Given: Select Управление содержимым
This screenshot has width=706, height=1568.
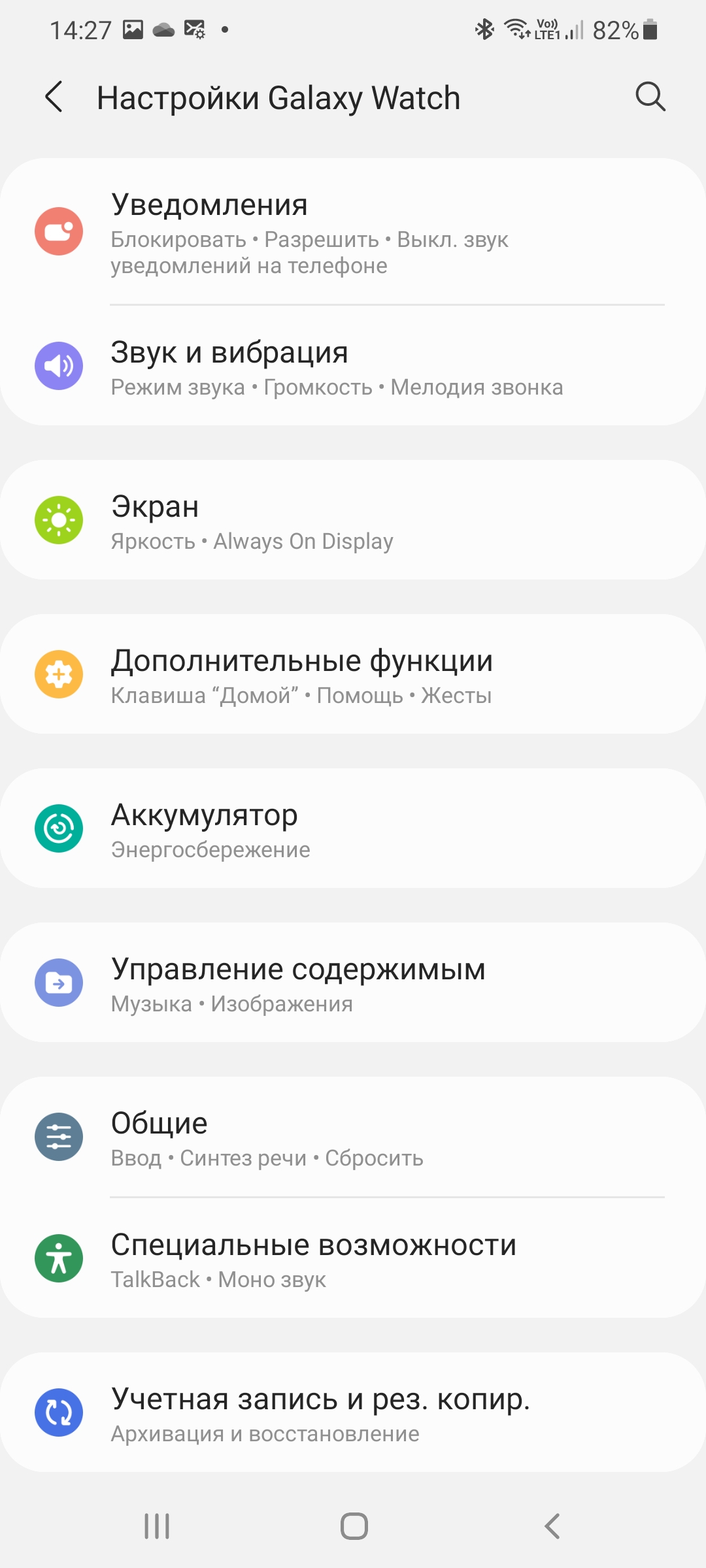Looking at the screenshot, I should pos(353,983).
